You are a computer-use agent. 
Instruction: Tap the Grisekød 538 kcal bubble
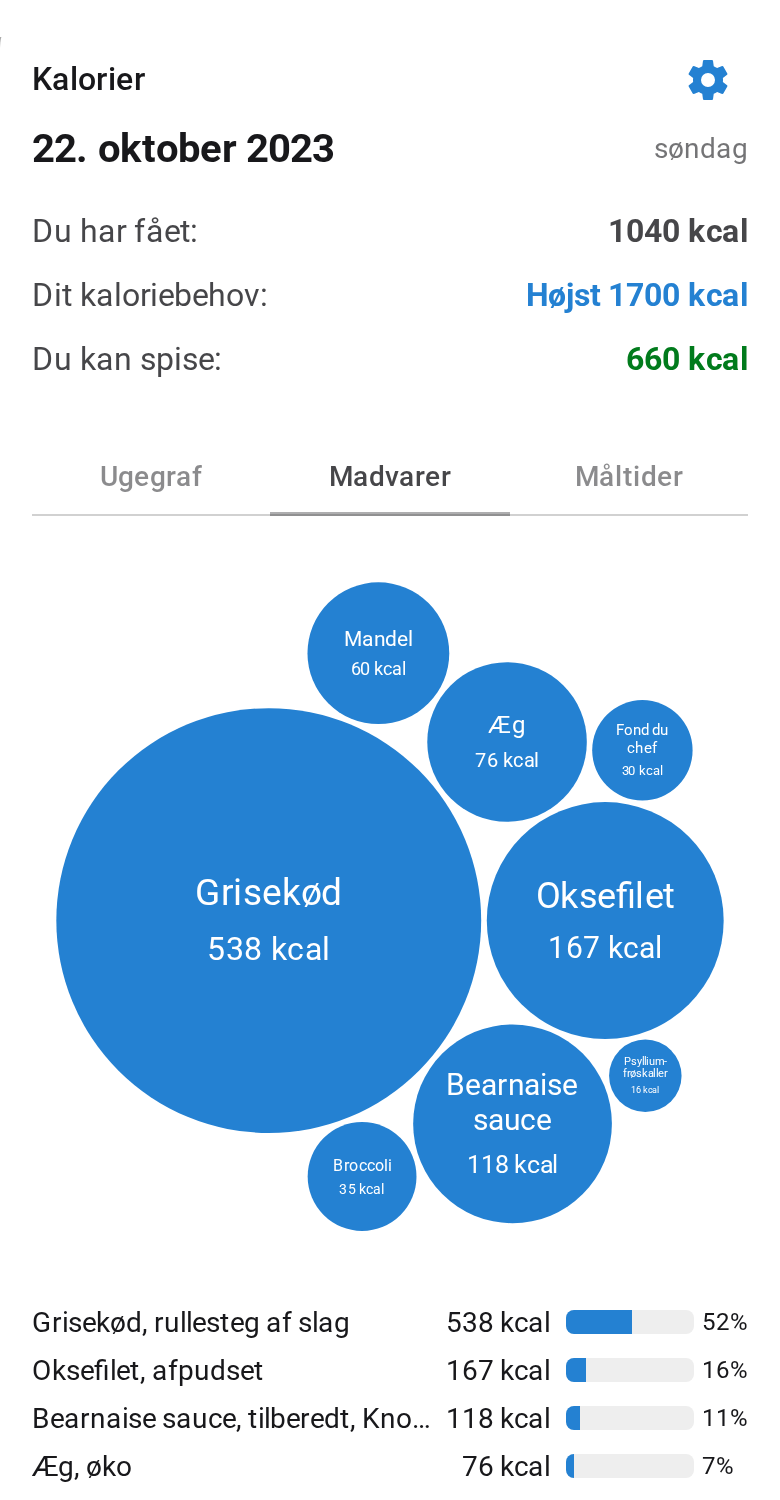(x=269, y=920)
